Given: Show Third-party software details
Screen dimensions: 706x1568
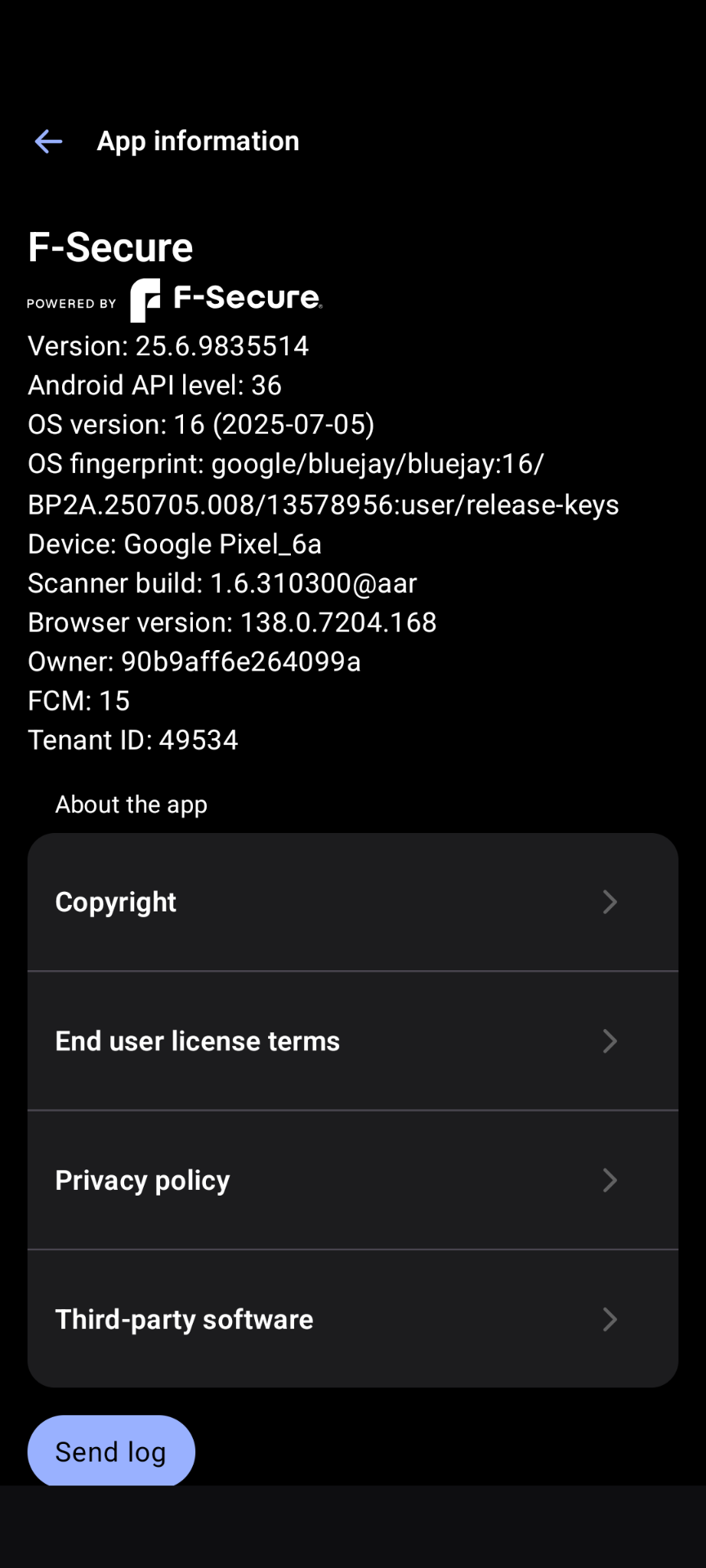Looking at the screenshot, I should pos(353,1319).
